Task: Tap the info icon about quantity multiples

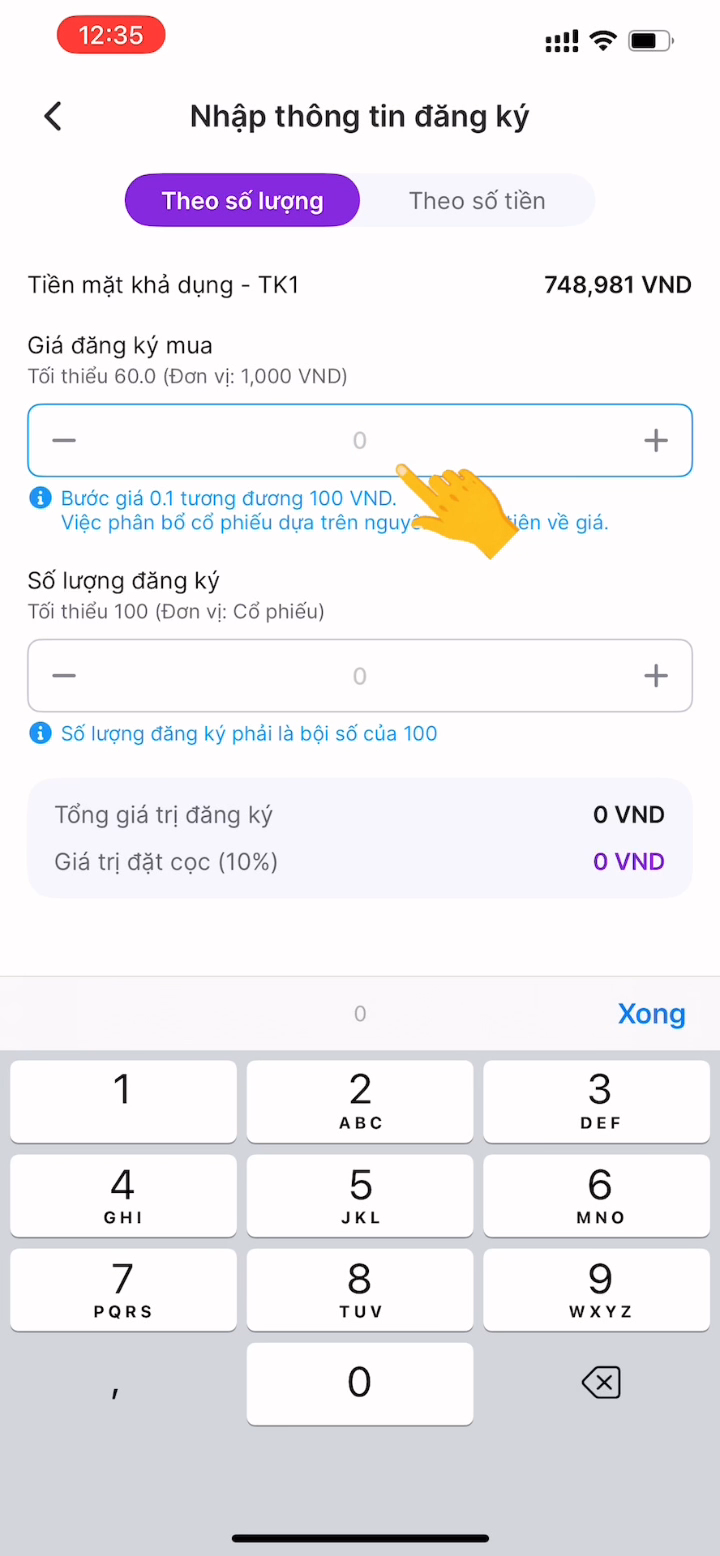Action: click(x=40, y=733)
